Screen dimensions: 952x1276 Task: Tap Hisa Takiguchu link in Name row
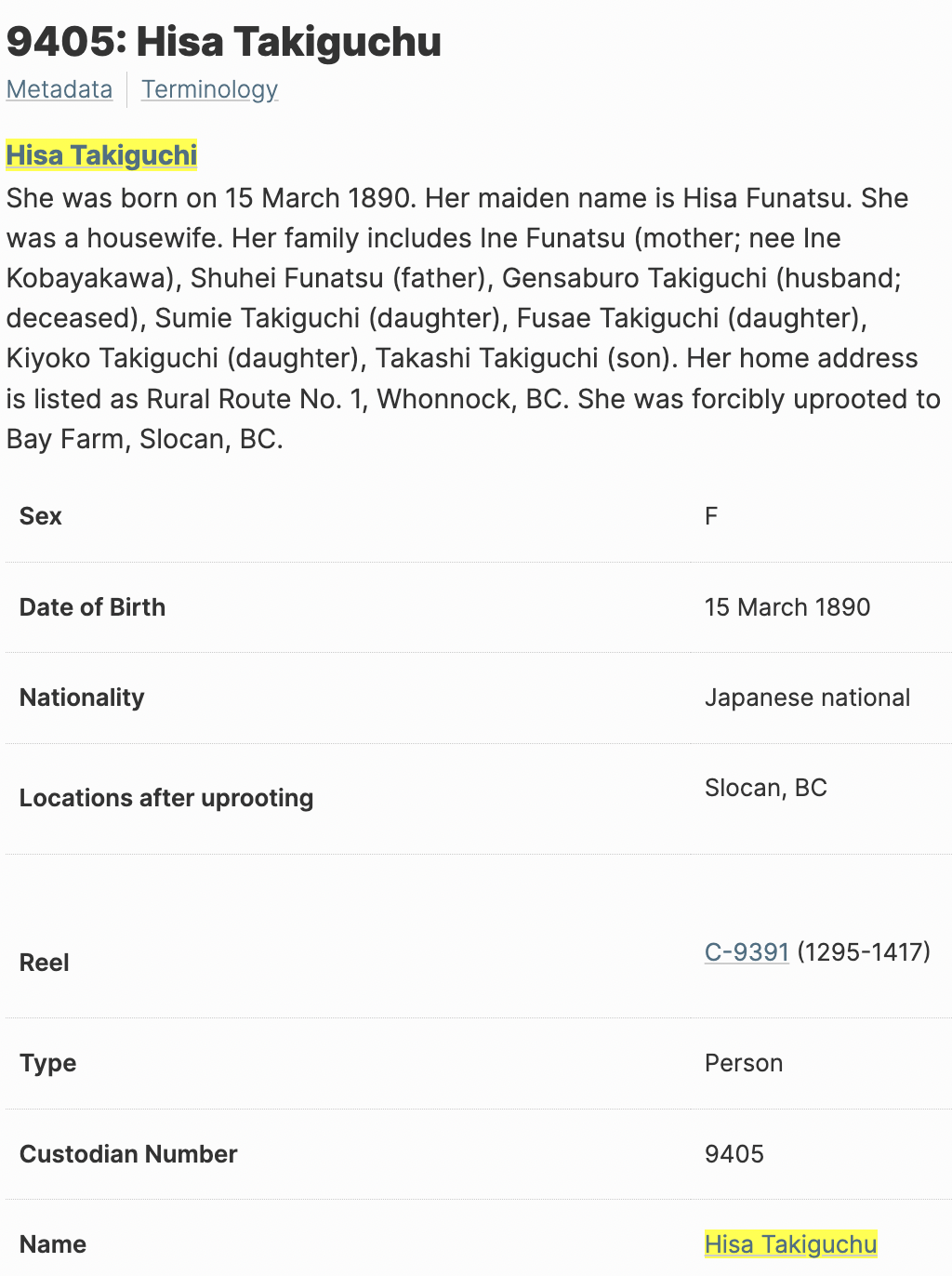click(x=790, y=1243)
